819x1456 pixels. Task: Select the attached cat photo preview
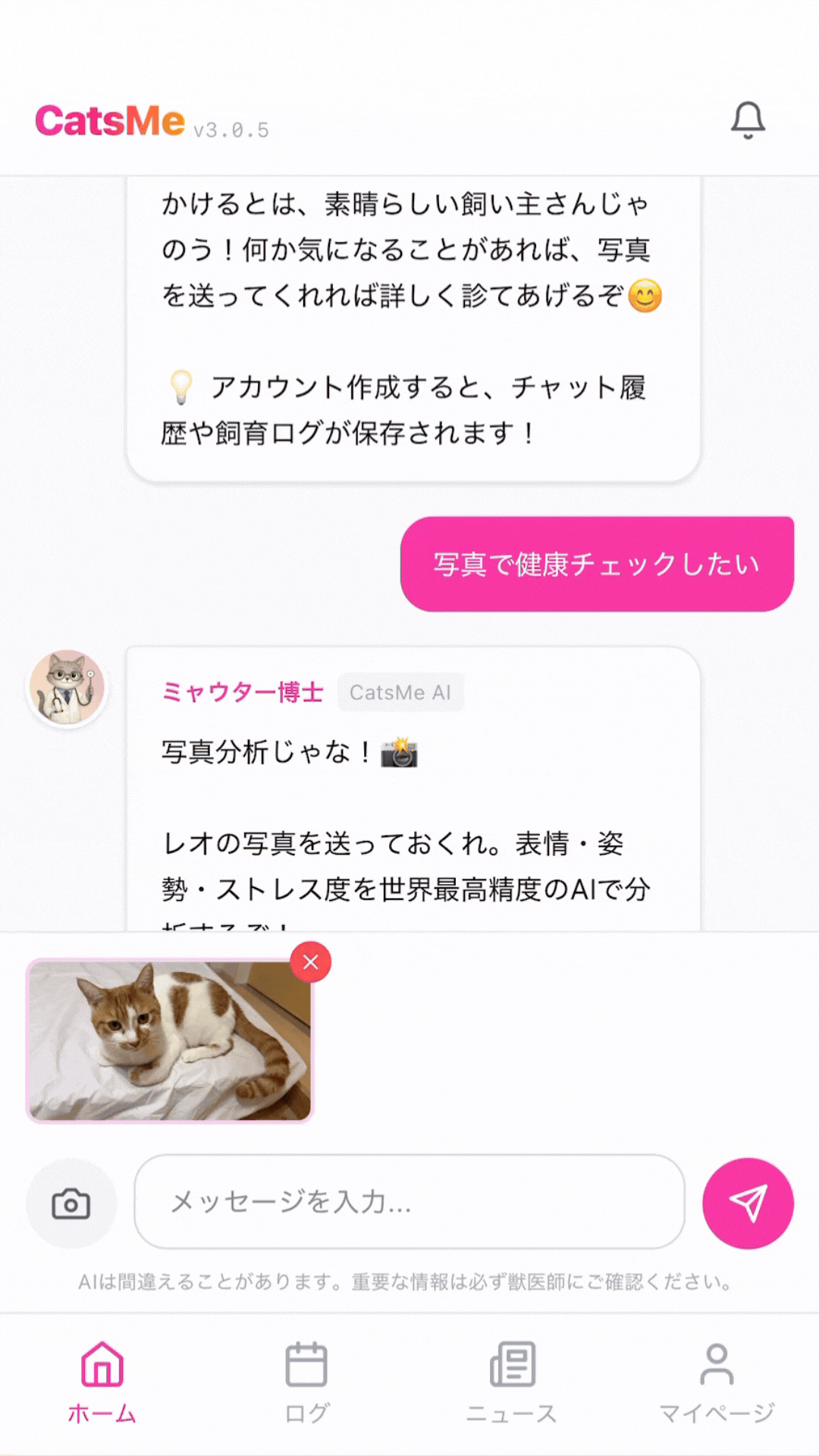pyautogui.click(x=171, y=1039)
